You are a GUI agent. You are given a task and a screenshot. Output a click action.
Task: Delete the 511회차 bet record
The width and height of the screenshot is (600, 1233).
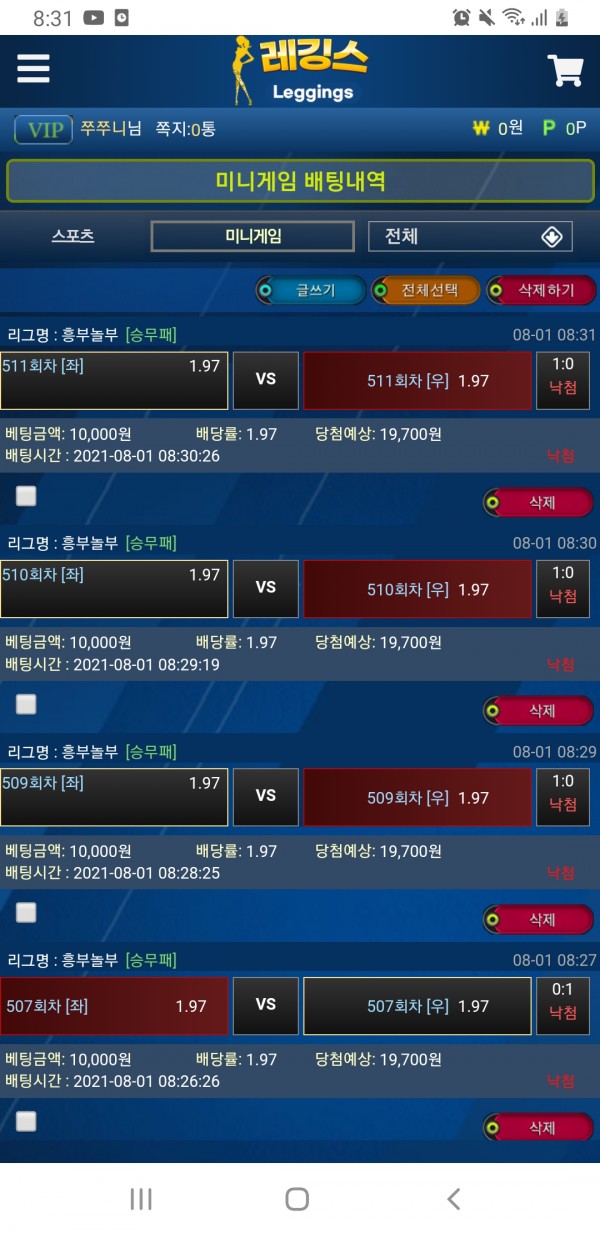540,502
